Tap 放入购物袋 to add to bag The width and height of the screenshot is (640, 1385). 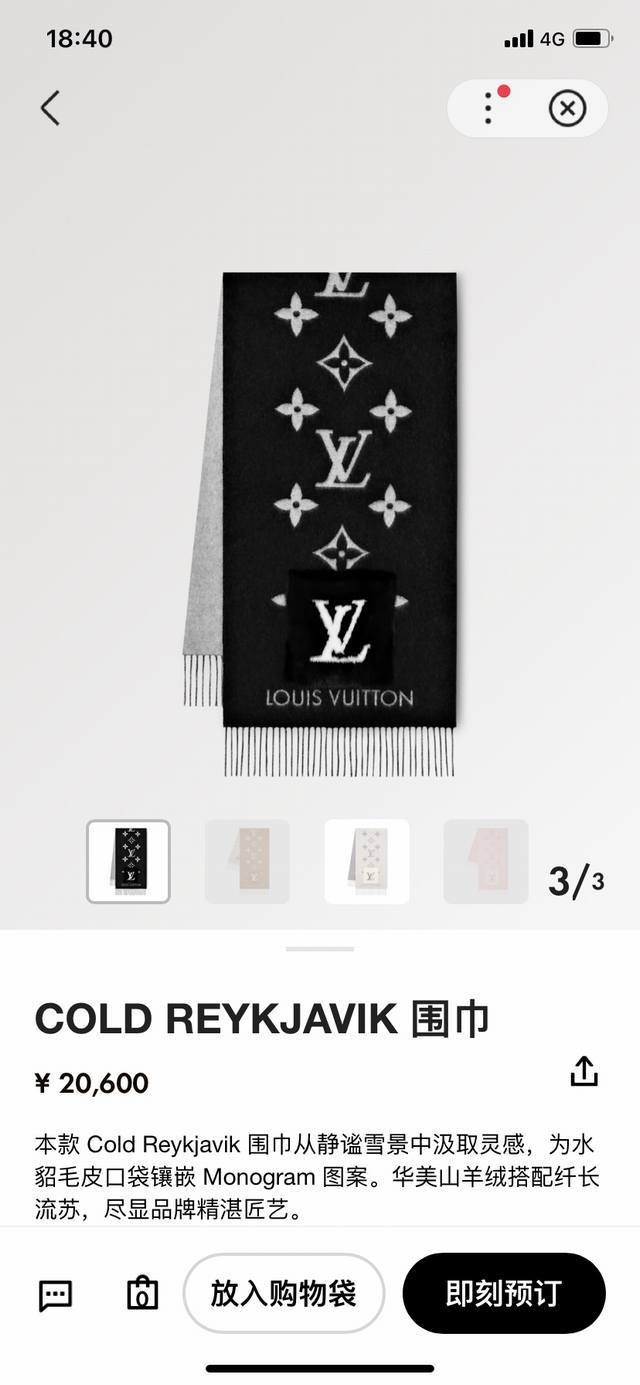[x=284, y=1293]
